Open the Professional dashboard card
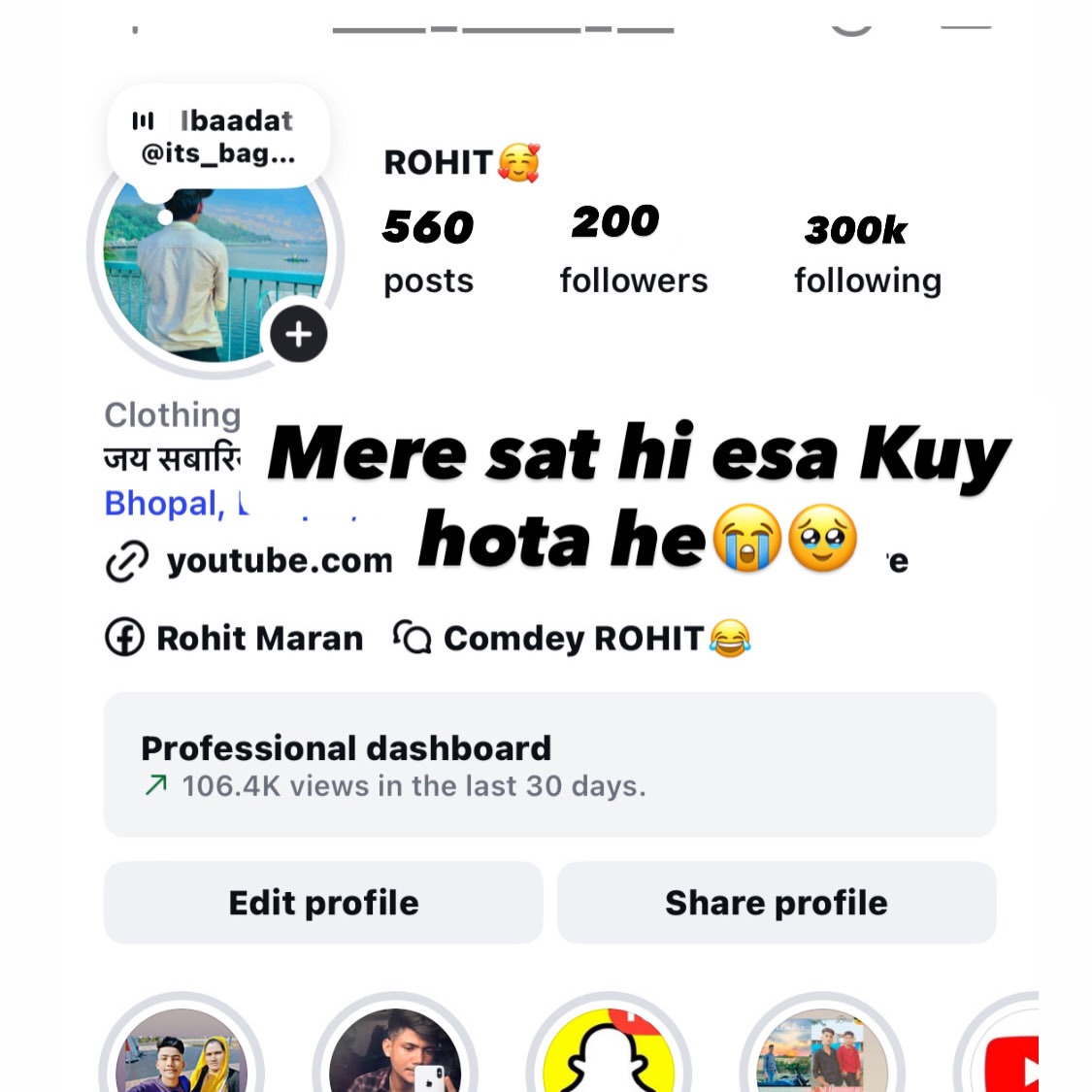The width and height of the screenshot is (1092, 1092). (x=550, y=765)
